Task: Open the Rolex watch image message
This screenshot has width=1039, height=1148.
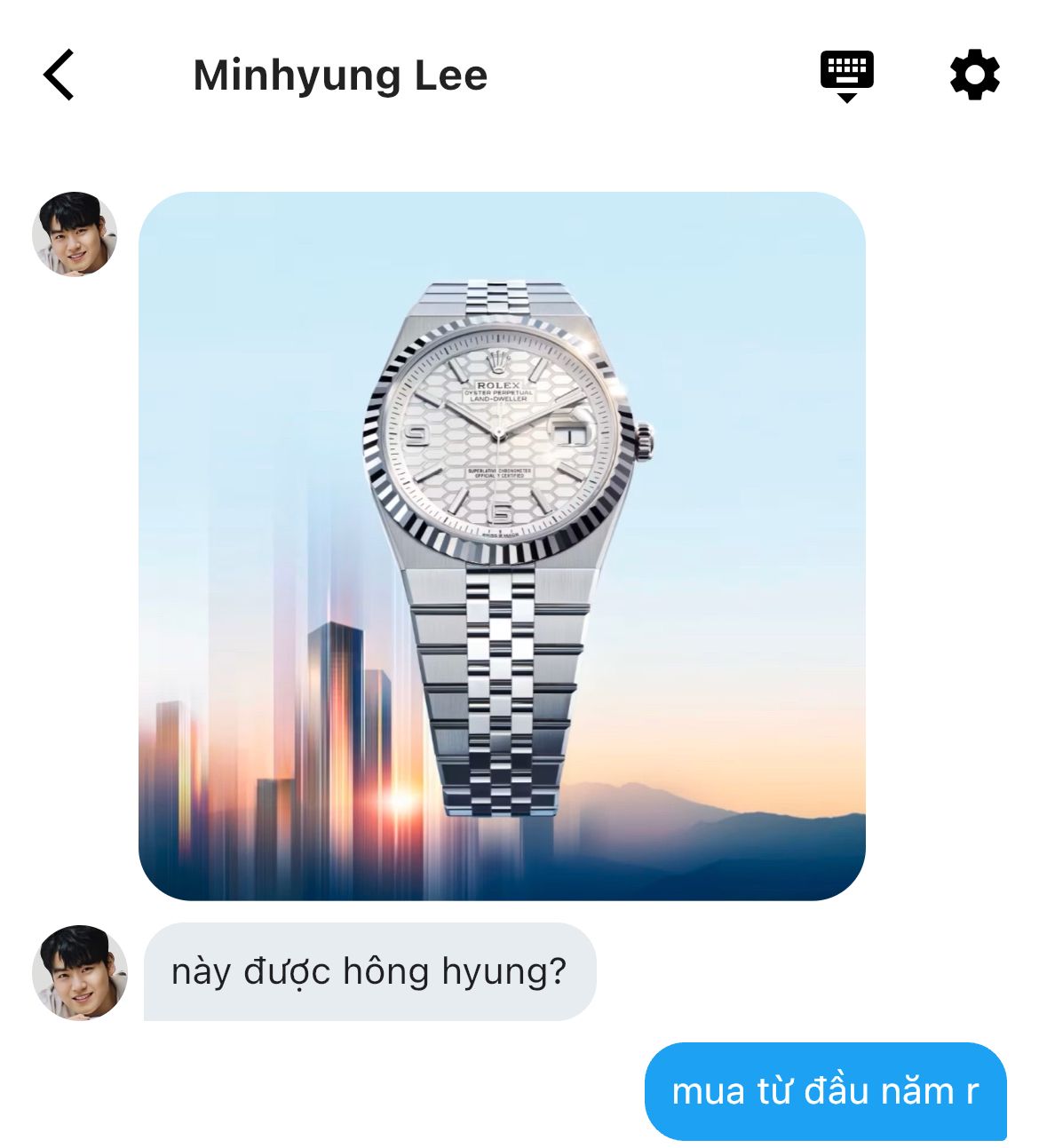Action: click(x=502, y=546)
